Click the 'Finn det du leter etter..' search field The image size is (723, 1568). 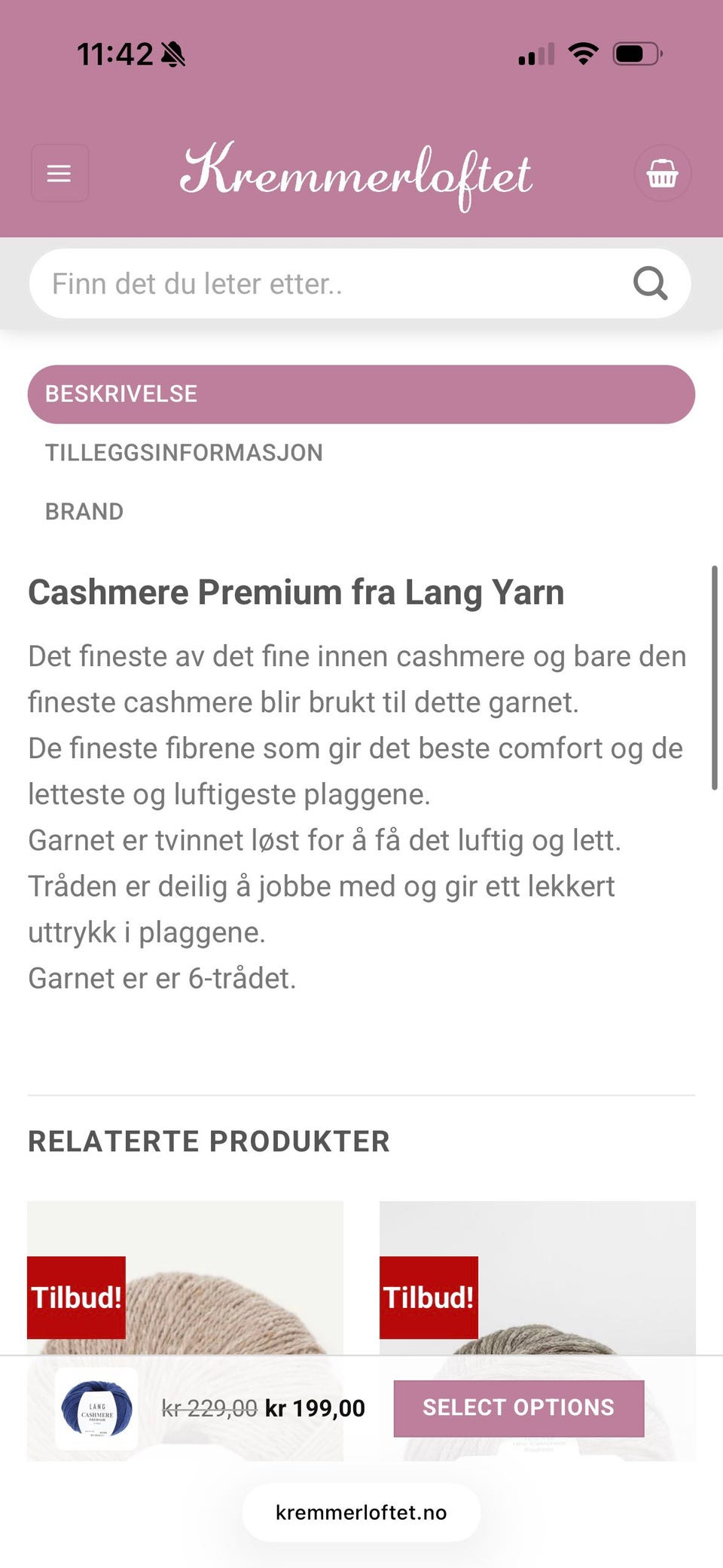[x=301, y=283]
